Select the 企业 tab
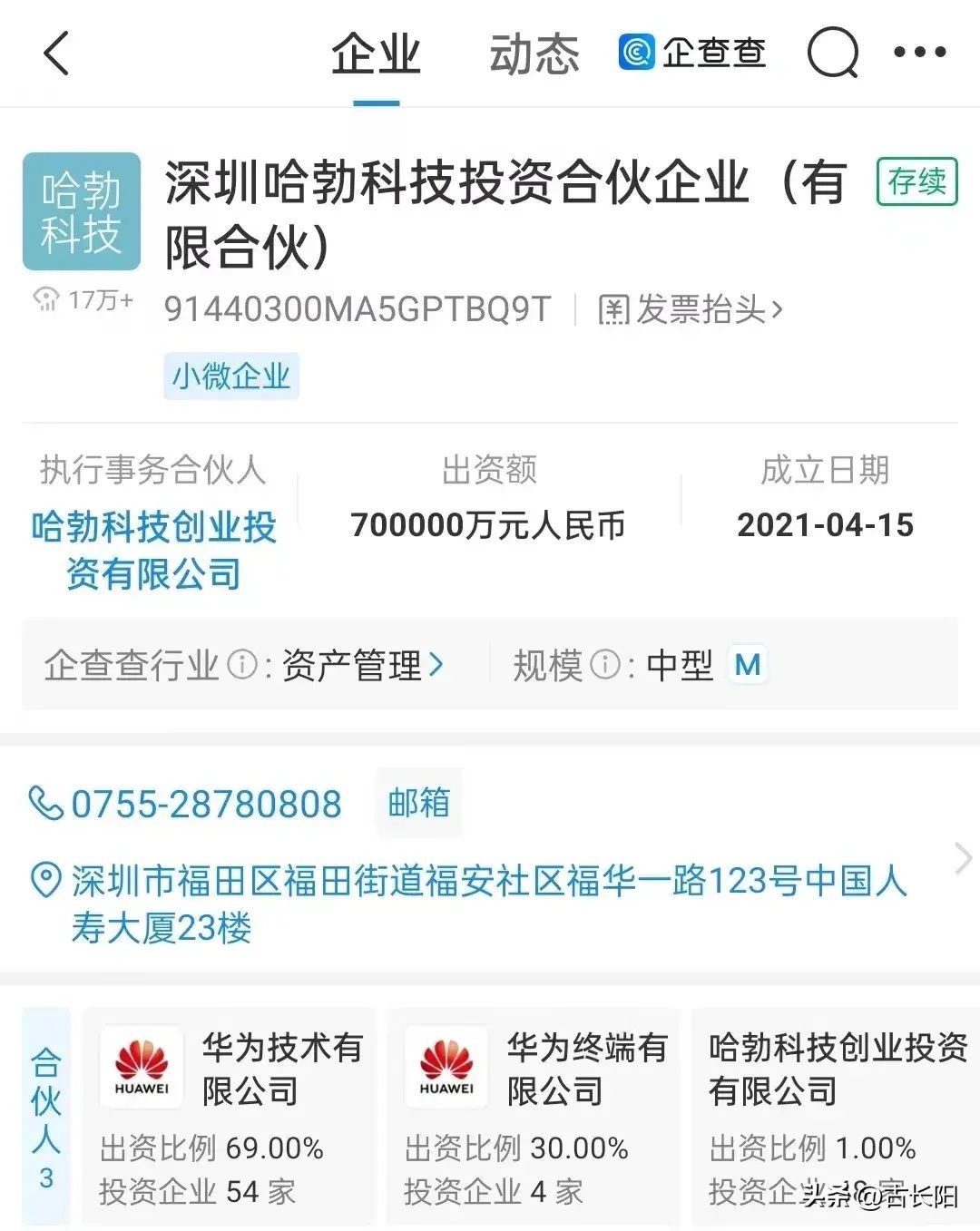 tap(376, 54)
